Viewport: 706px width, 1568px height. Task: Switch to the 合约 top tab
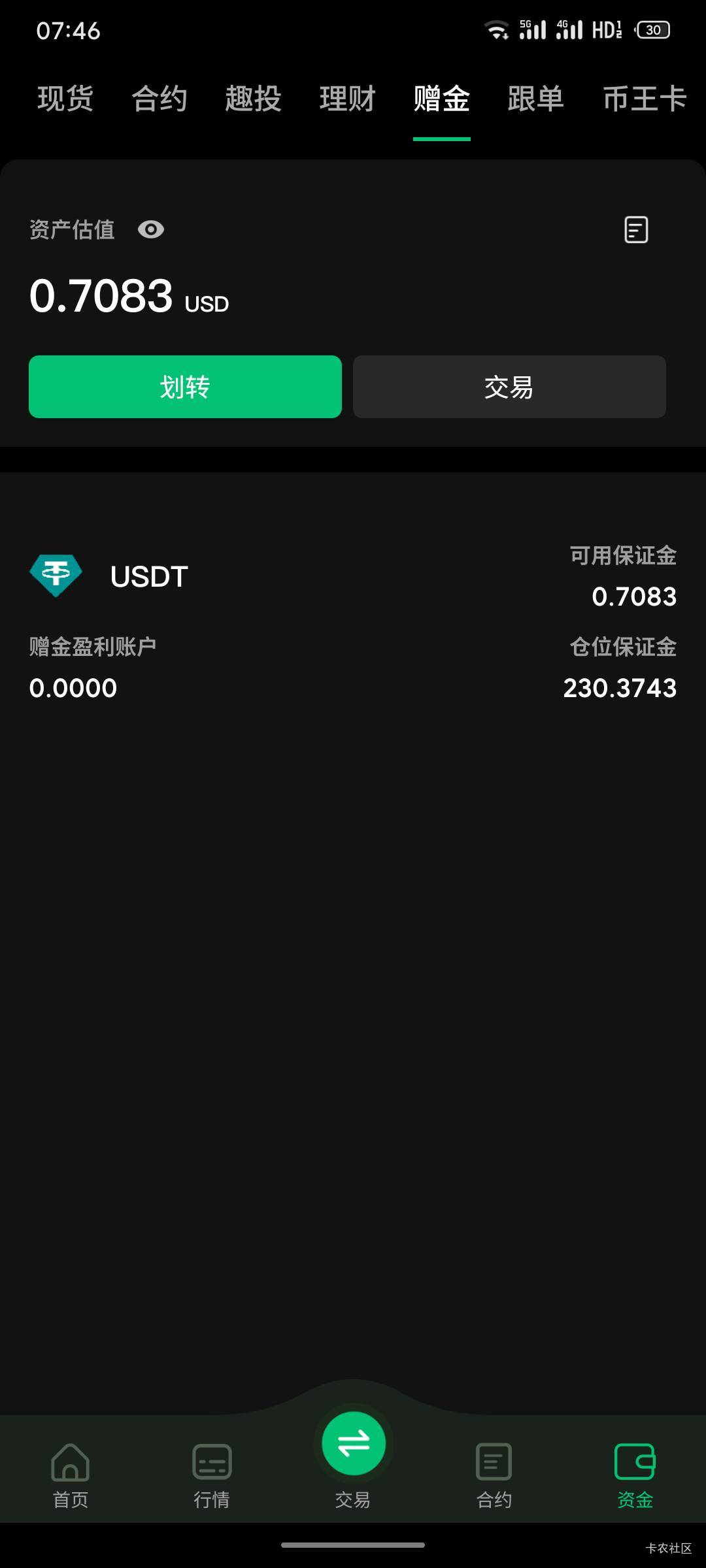click(160, 99)
